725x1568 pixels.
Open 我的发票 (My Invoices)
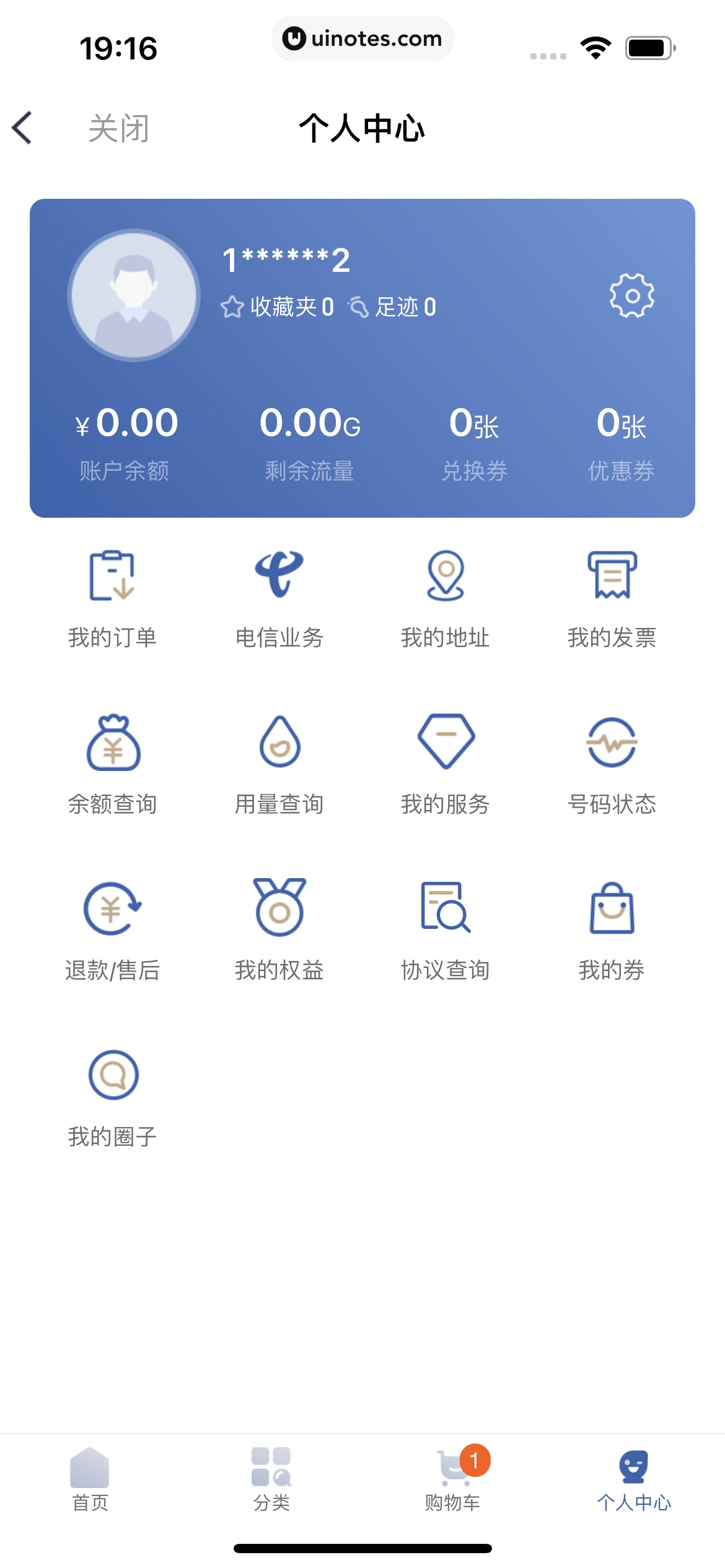tap(612, 595)
